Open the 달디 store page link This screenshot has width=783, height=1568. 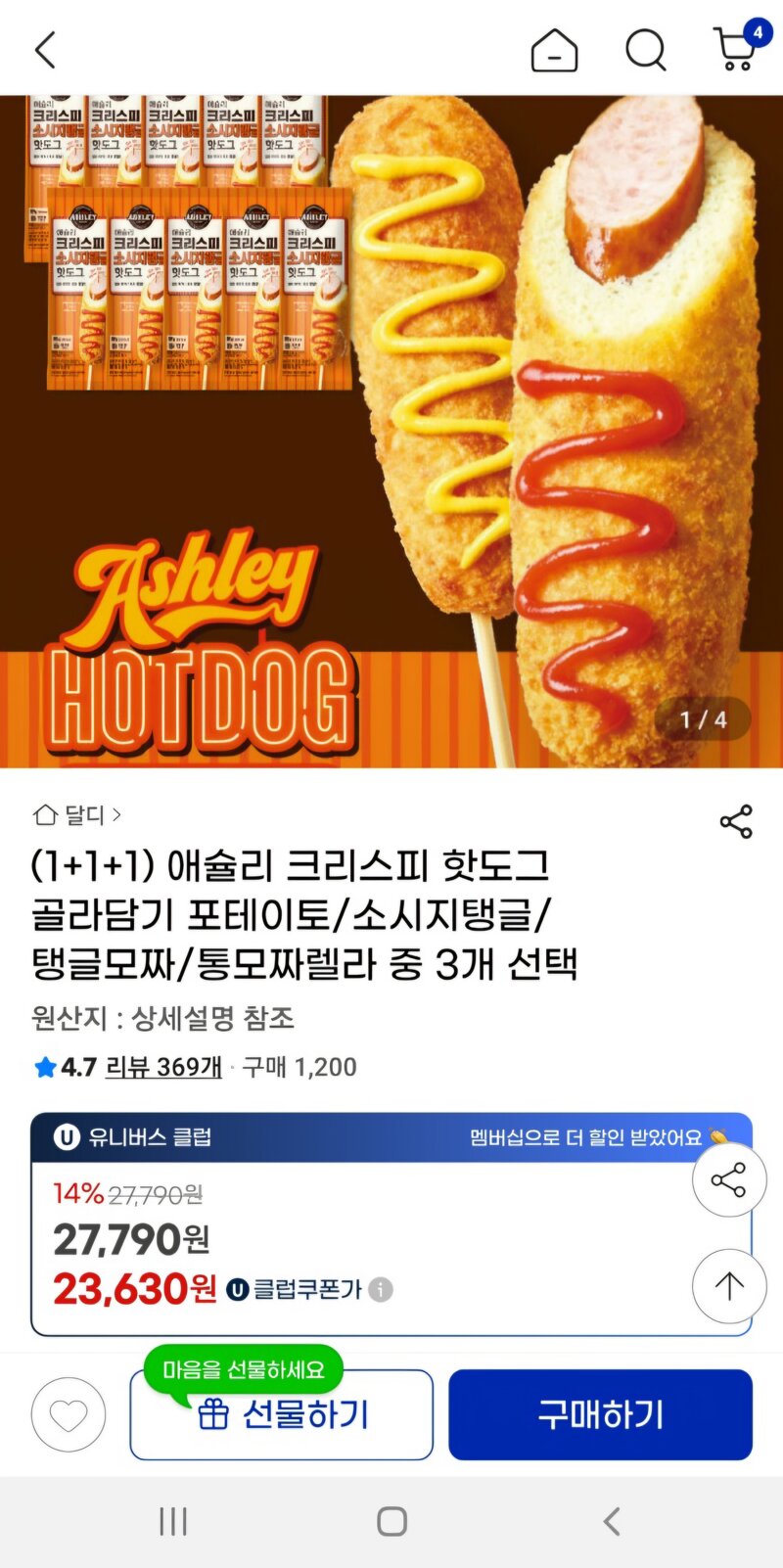click(x=77, y=814)
